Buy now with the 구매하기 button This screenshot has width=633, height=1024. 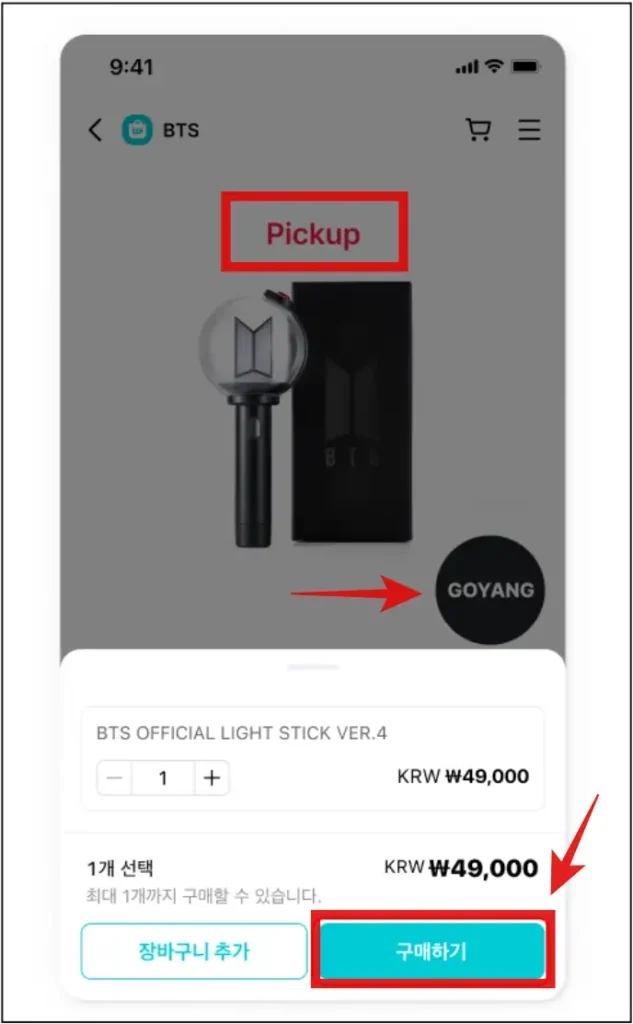pos(432,950)
